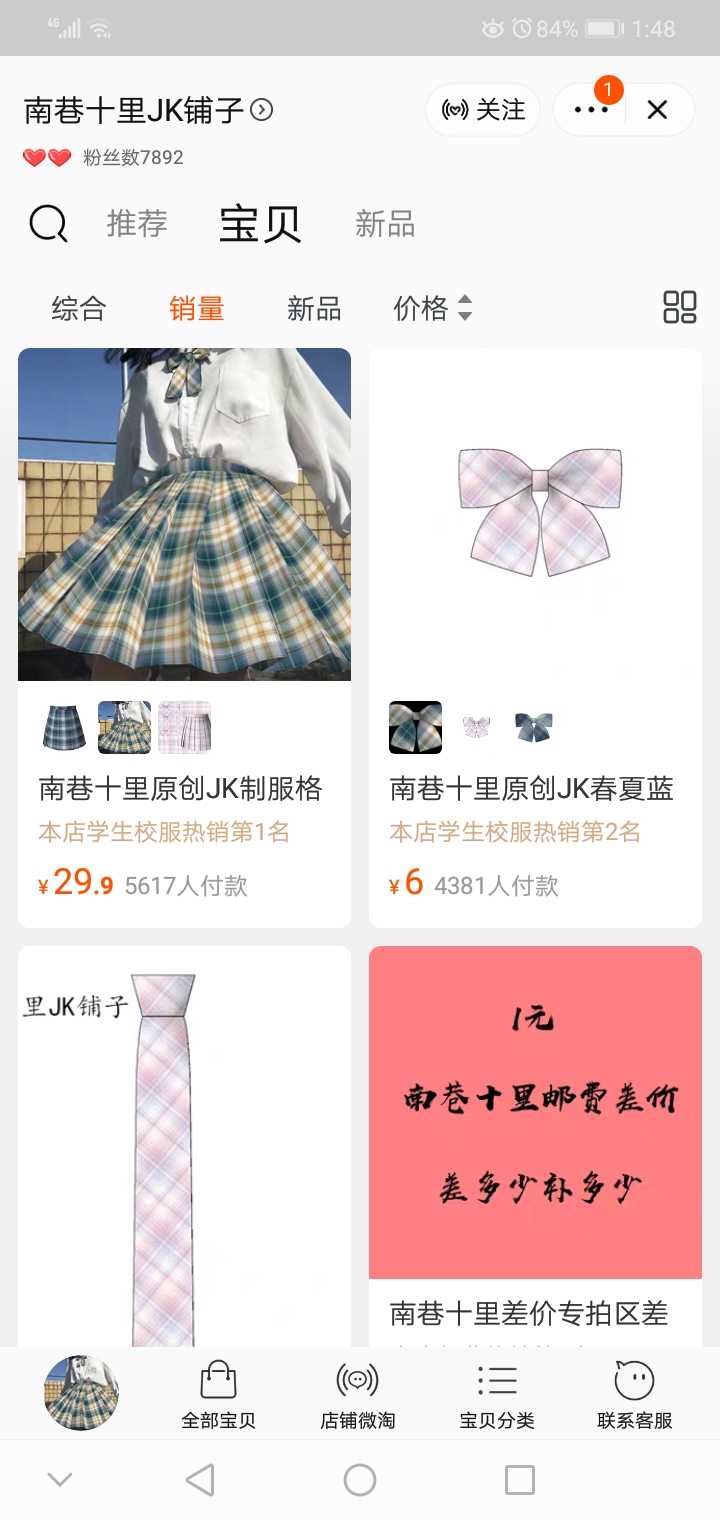Screen dimensions: 720x1520
Task: Open 宝贝分类 categories
Action: 497,1396
